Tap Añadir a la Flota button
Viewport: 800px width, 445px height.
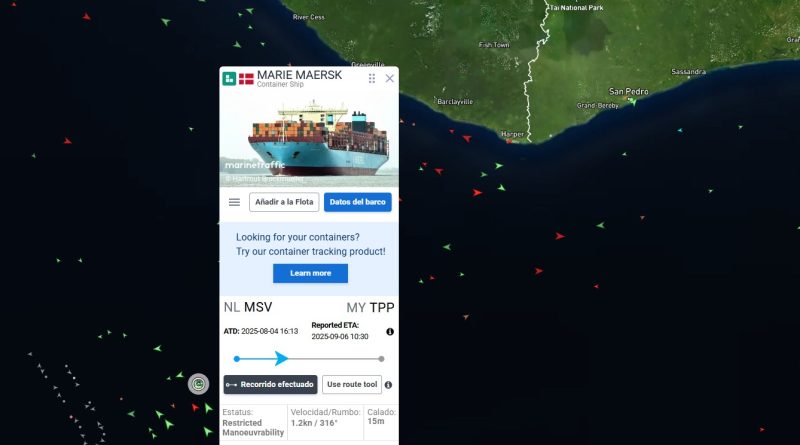pos(284,202)
